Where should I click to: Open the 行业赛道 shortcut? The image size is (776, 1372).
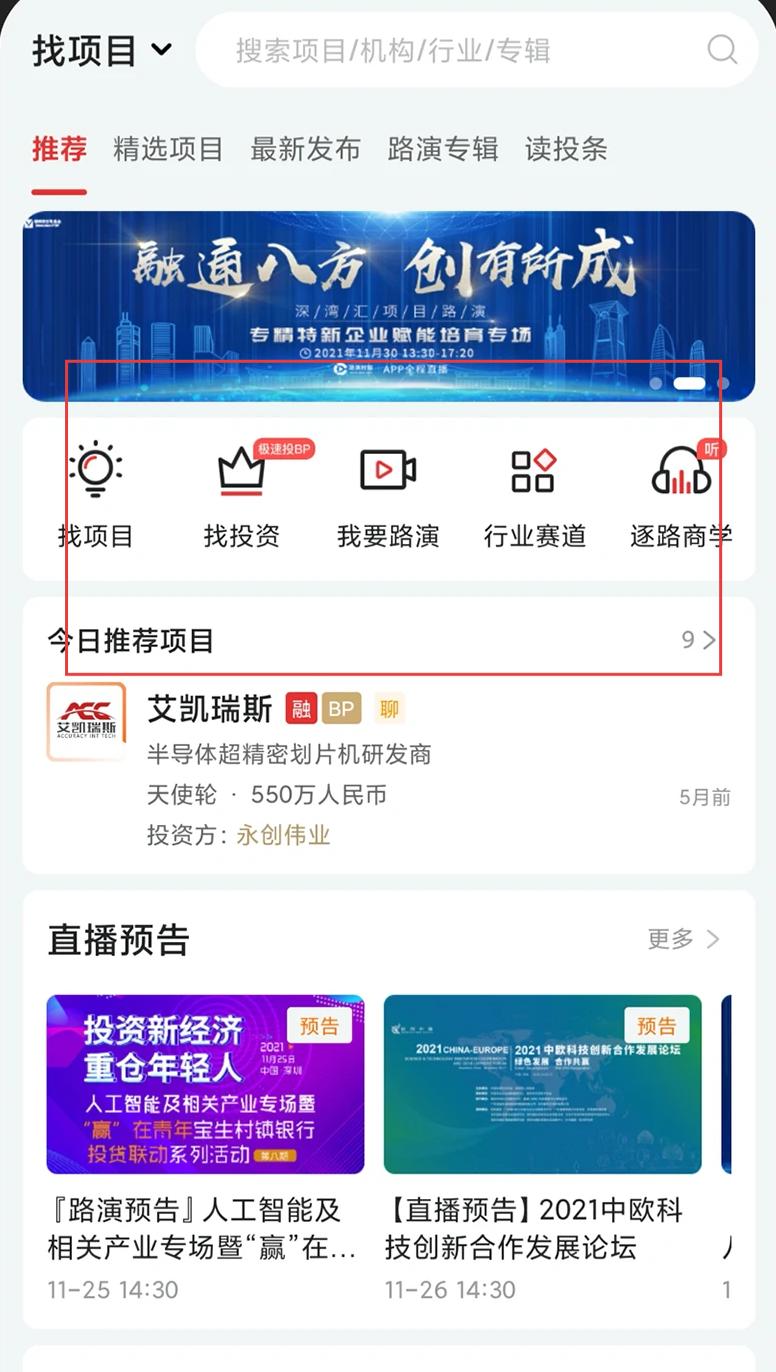click(x=534, y=495)
